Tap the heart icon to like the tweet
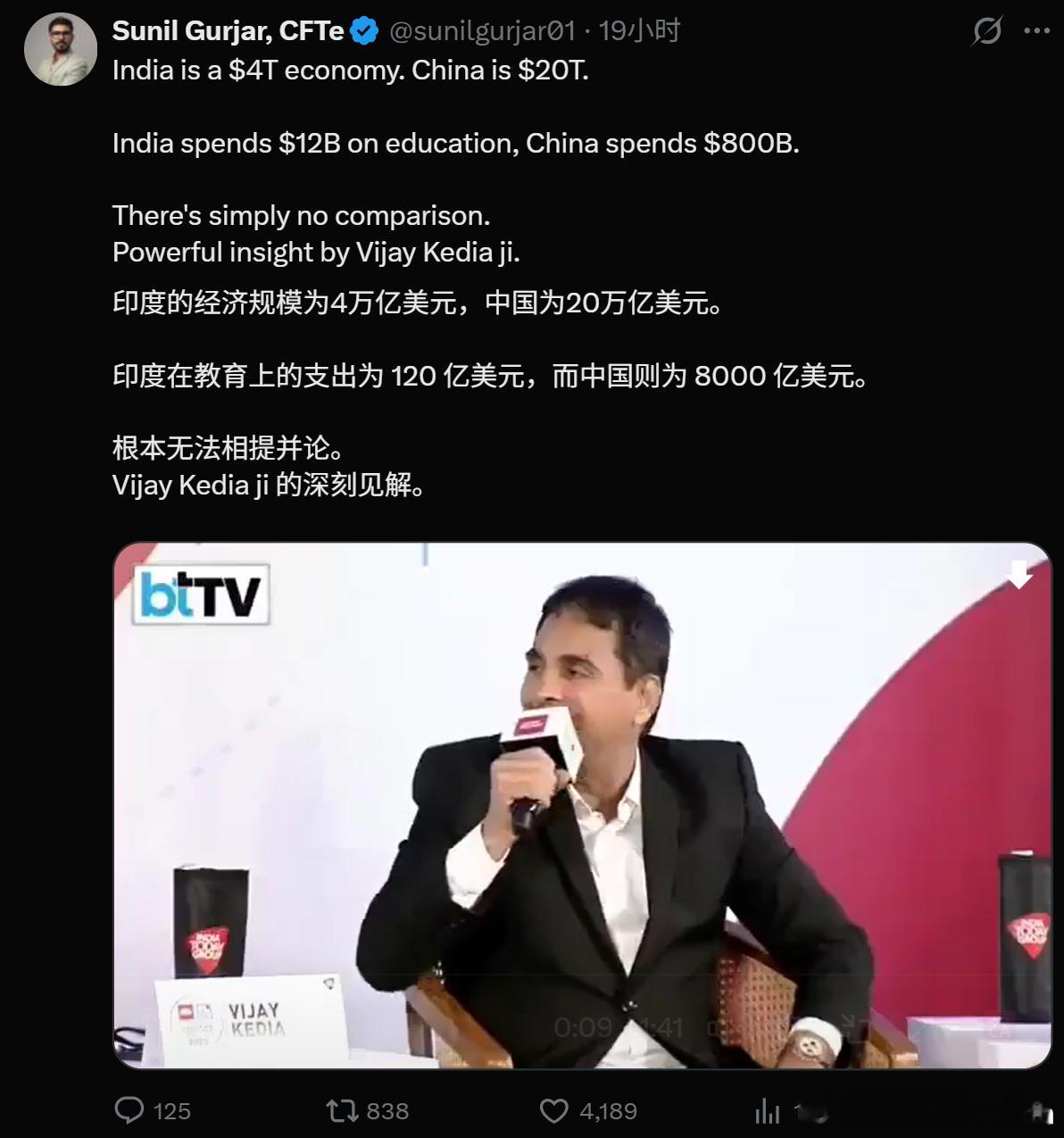The image size is (1064, 1138). 554,1111
